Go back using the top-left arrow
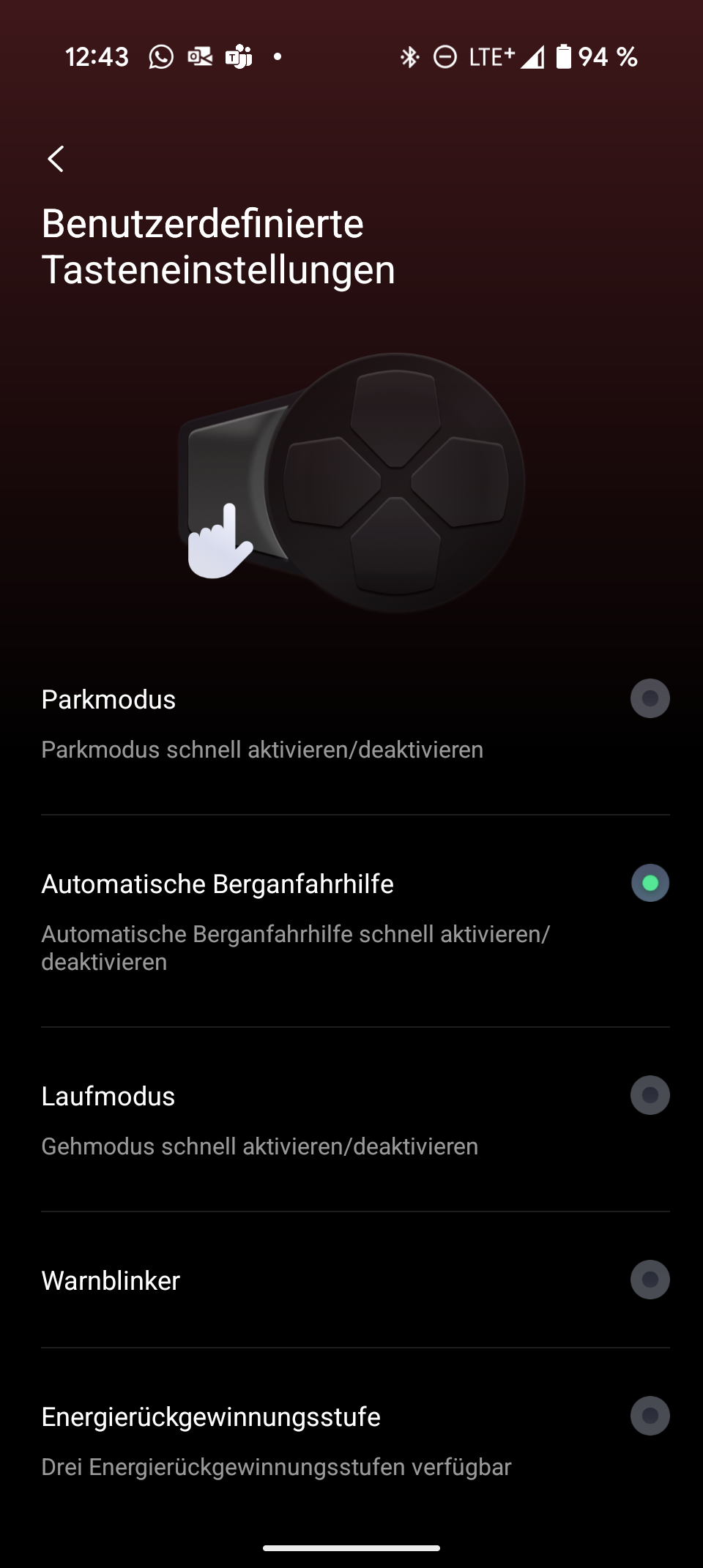The image size is (703, 1568). (x=56, y=159)
